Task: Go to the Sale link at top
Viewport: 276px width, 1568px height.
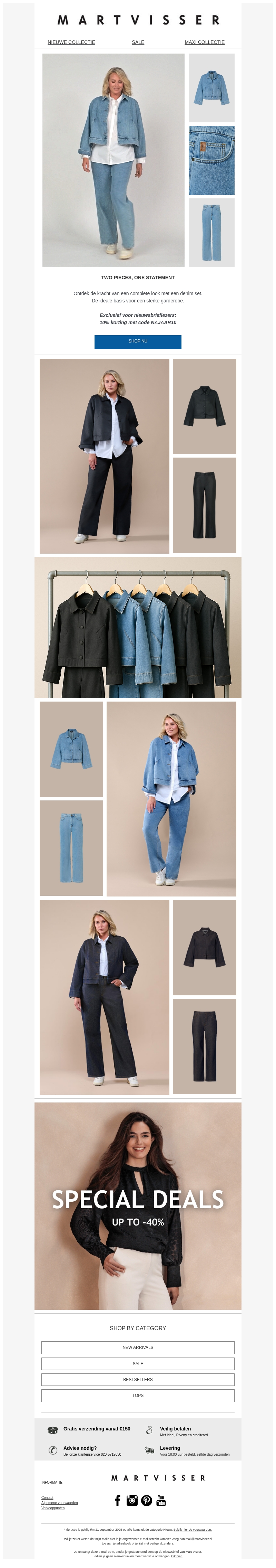Action: pos(138,42)
